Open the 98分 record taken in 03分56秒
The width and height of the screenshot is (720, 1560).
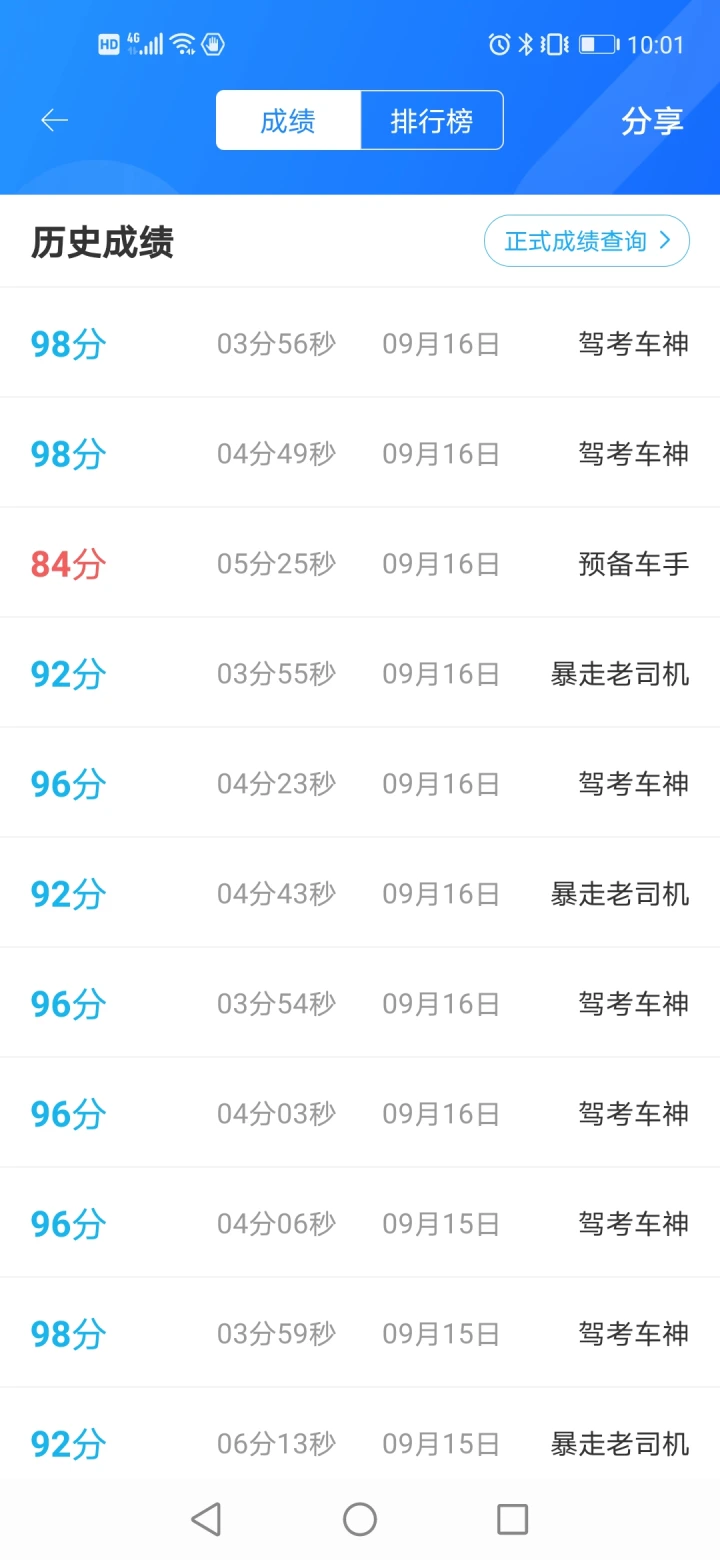tap(360, 343)
